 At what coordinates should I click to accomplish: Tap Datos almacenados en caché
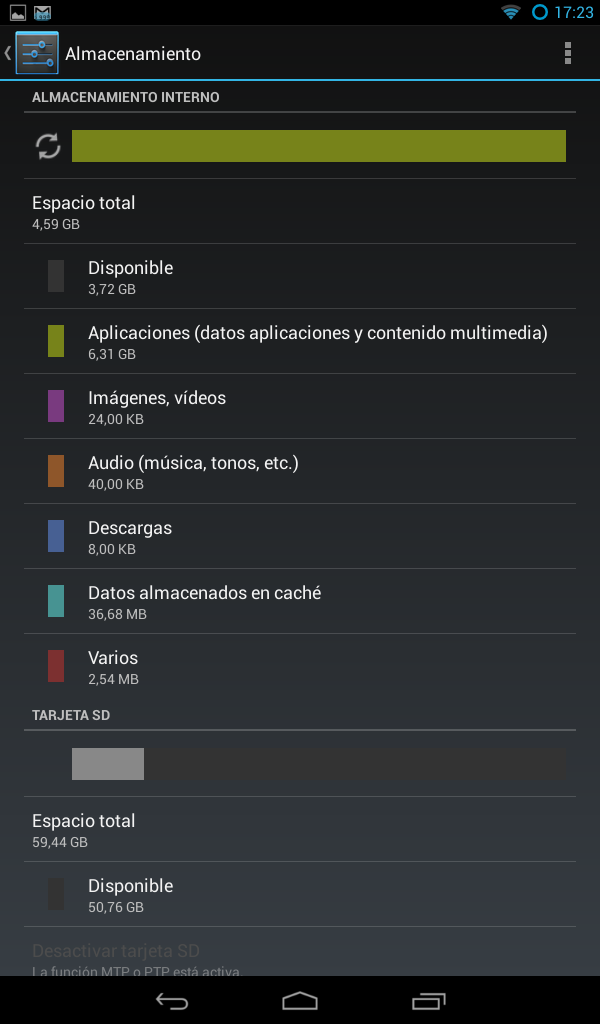(300, 601)
